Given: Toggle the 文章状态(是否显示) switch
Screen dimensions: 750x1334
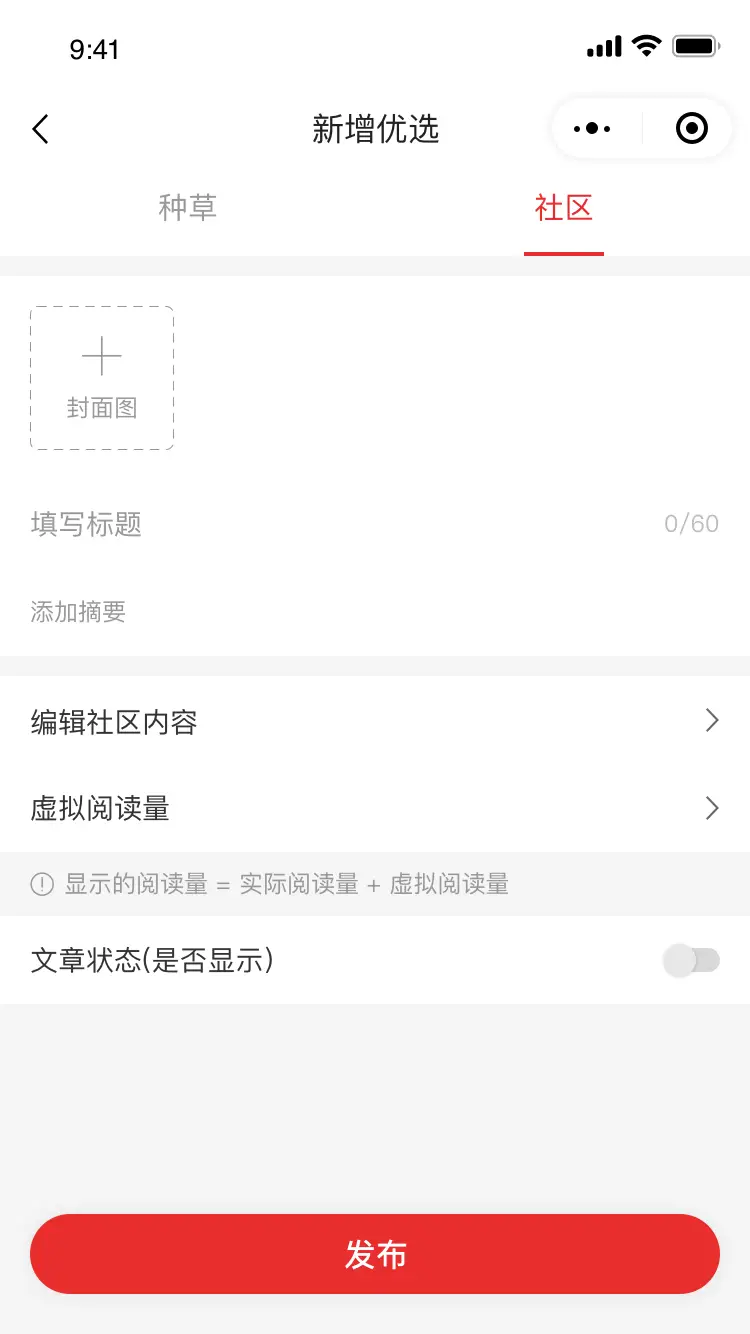Looking at the screenshot, I should click(691, 961).
